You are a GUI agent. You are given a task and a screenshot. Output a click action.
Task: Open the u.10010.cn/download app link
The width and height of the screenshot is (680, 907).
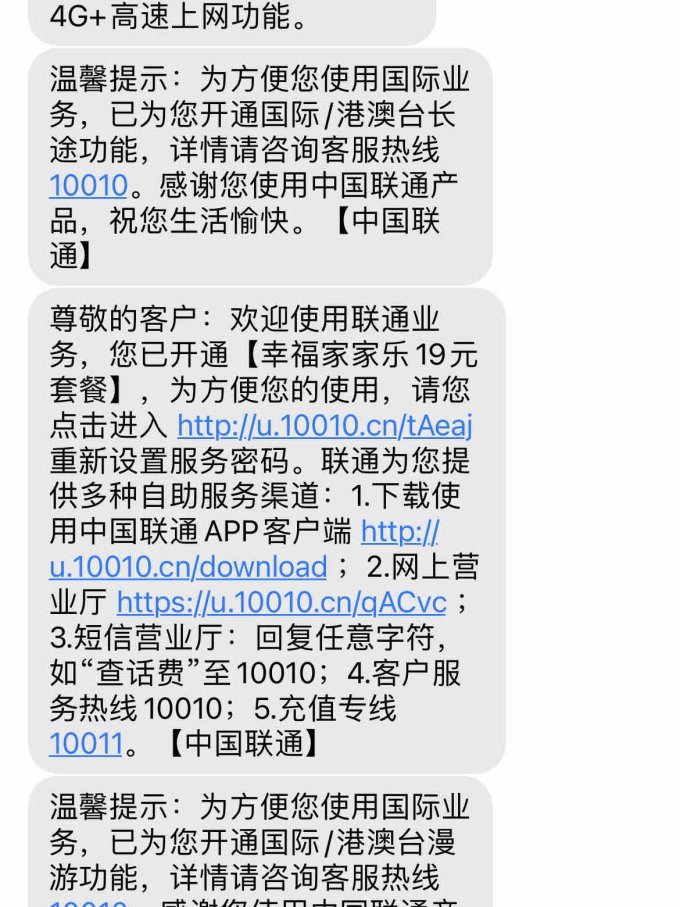(x=188, y=567)
